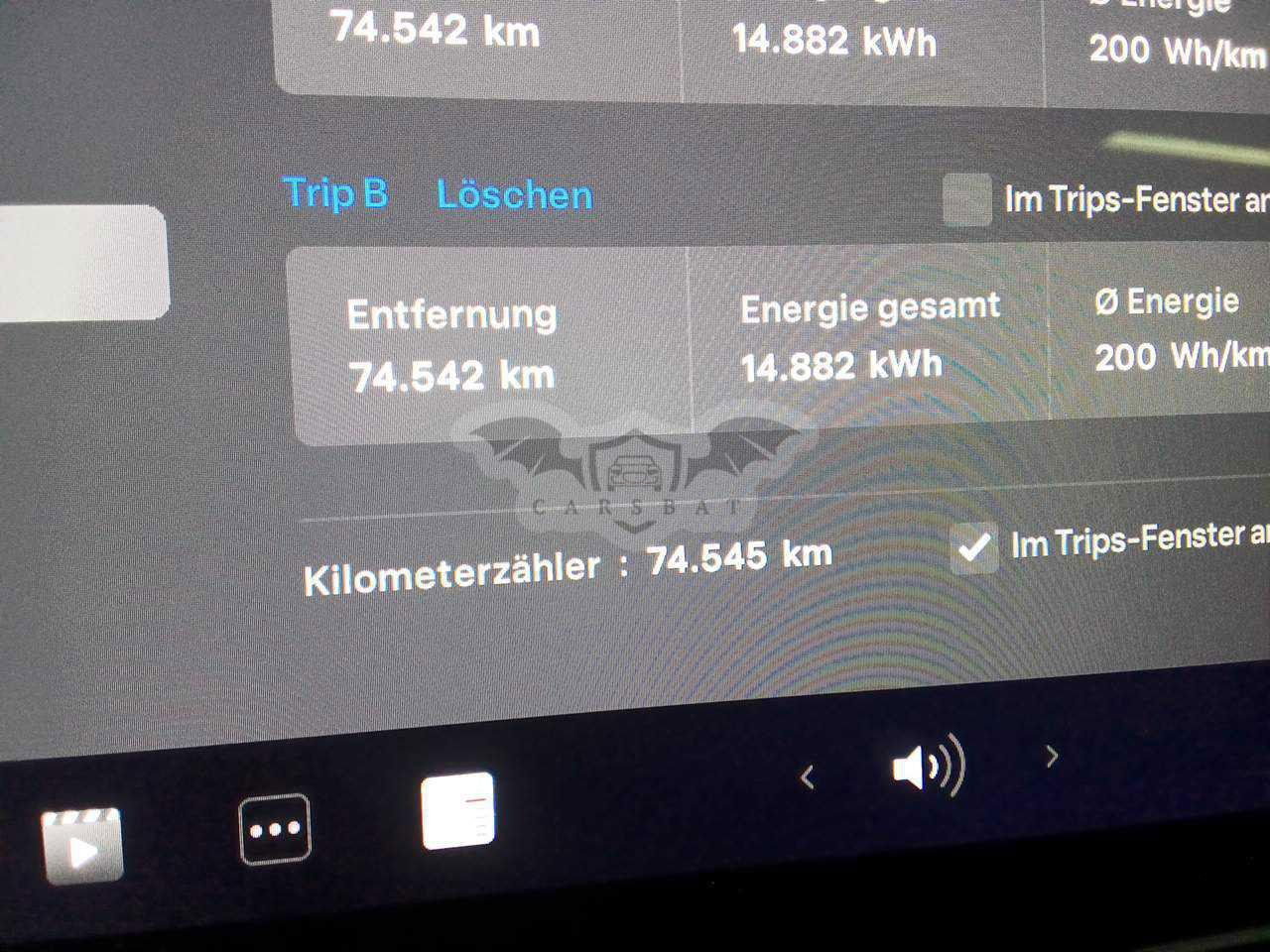Tap the Trip B name link
1270x952 pixels.
[335, 192]
